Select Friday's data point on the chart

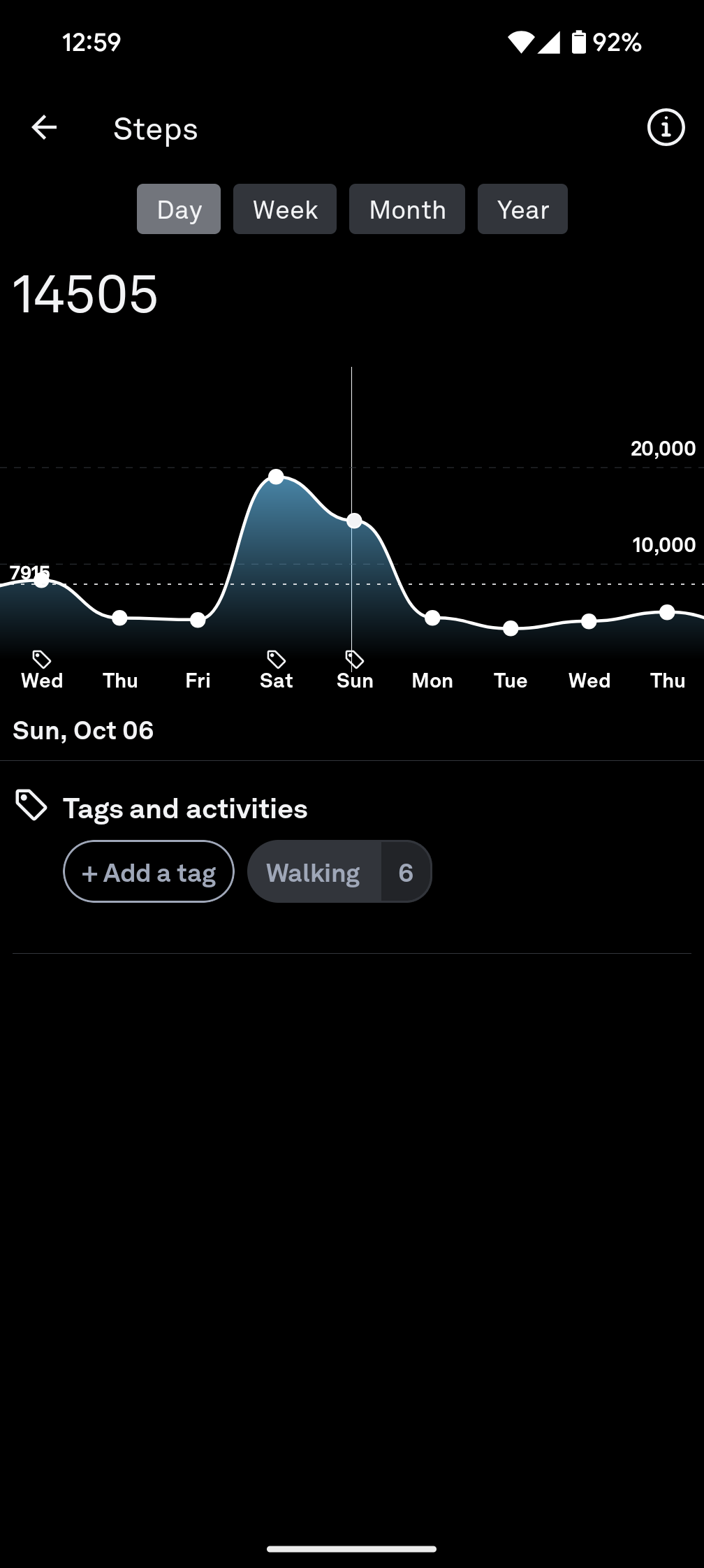pos(198,620)
